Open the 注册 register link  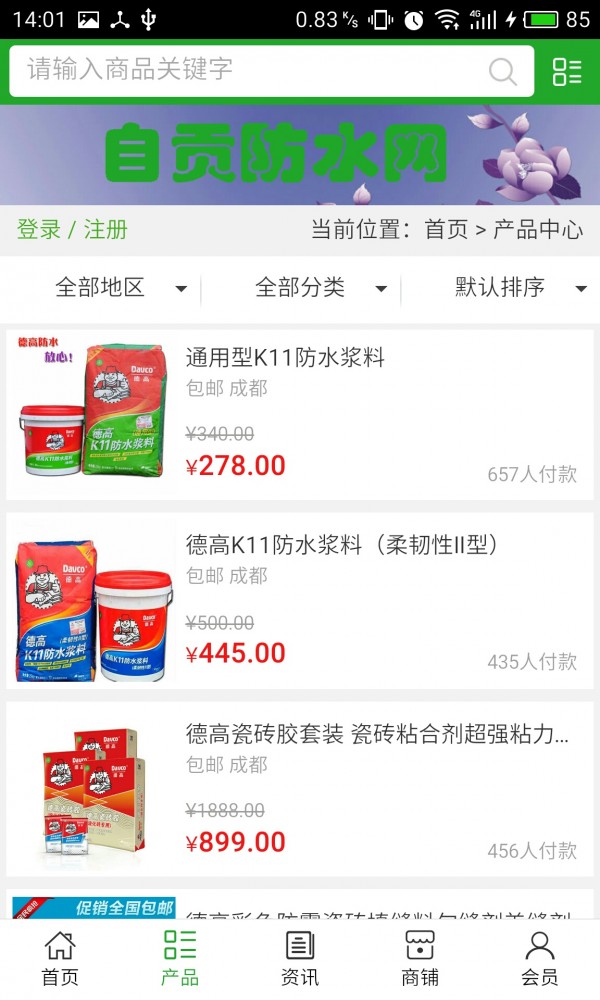click(106, 229)
